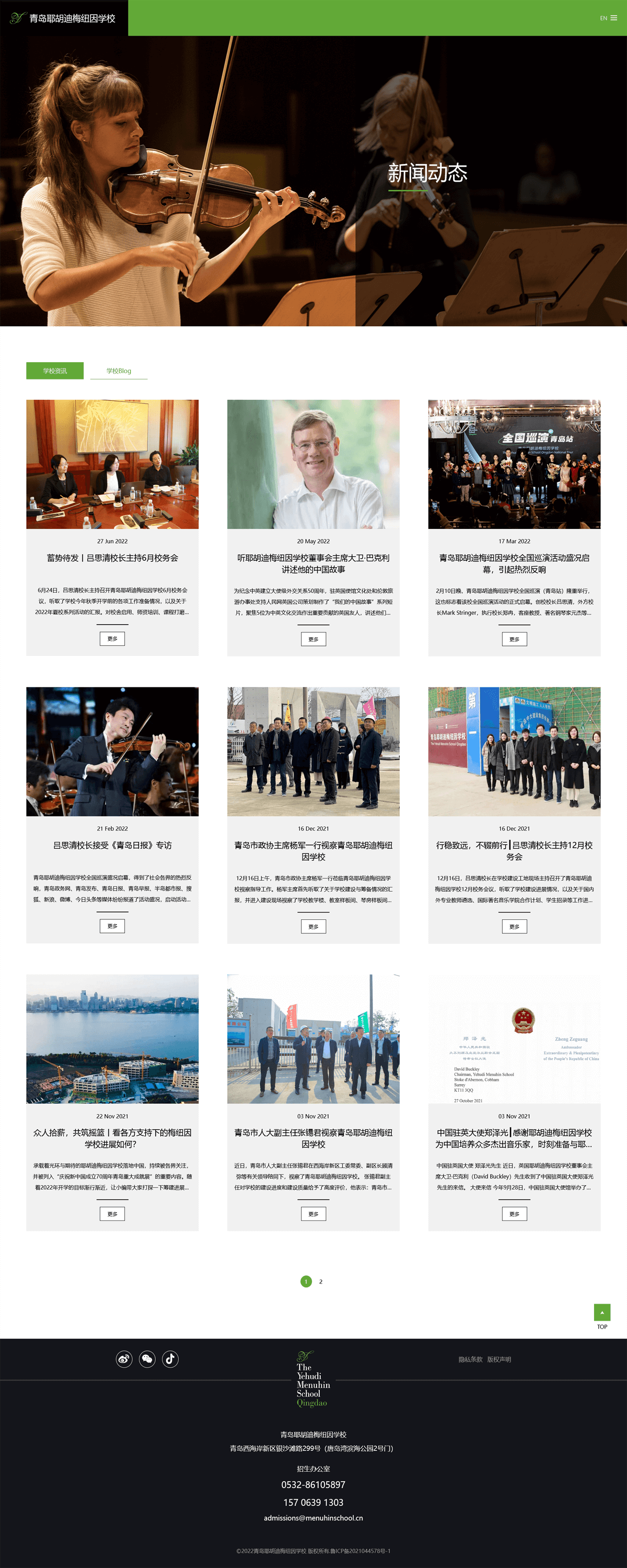
Task: Open the hamburger menu at top right
Action: pos(613,18)
